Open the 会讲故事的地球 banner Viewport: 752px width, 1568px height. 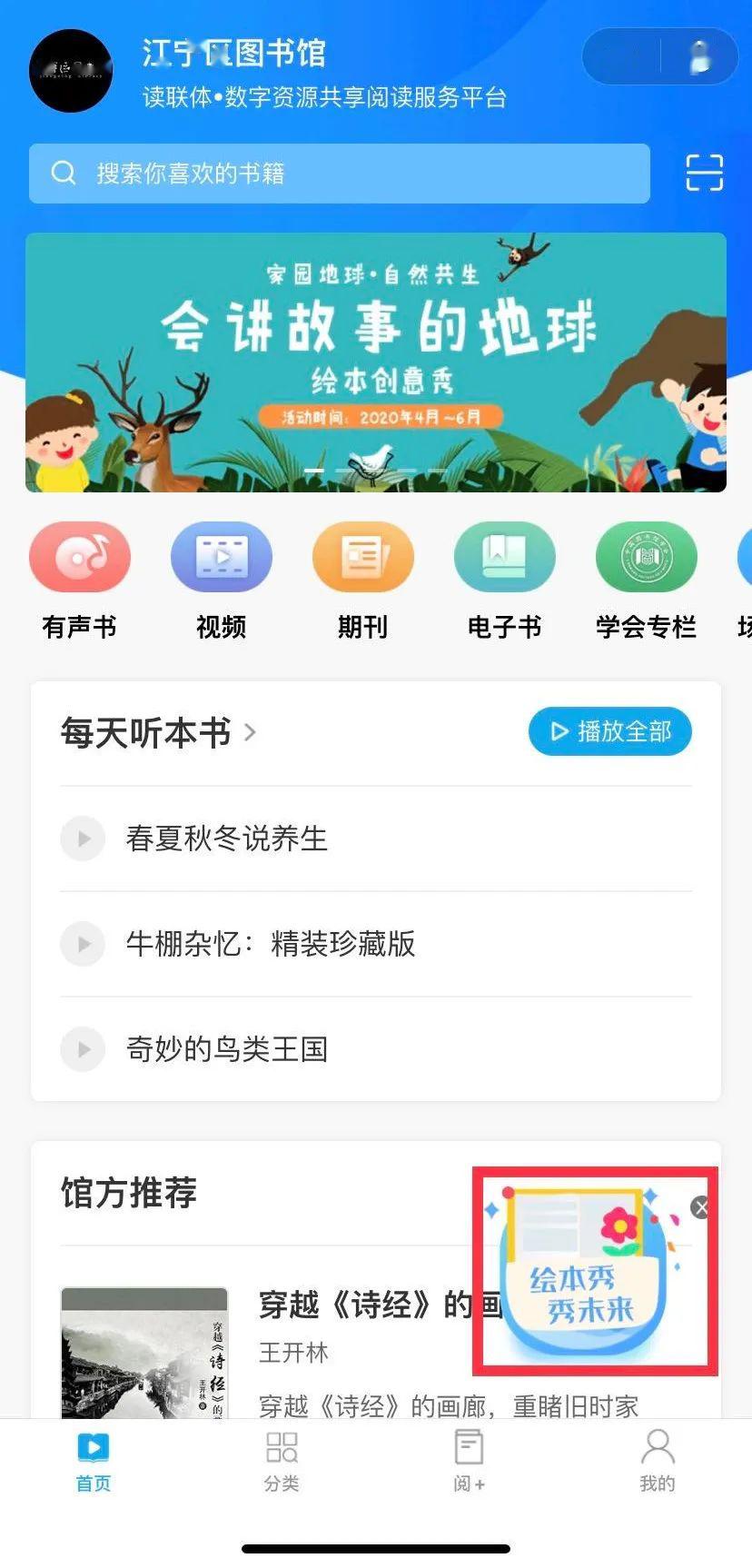[375, 362]
